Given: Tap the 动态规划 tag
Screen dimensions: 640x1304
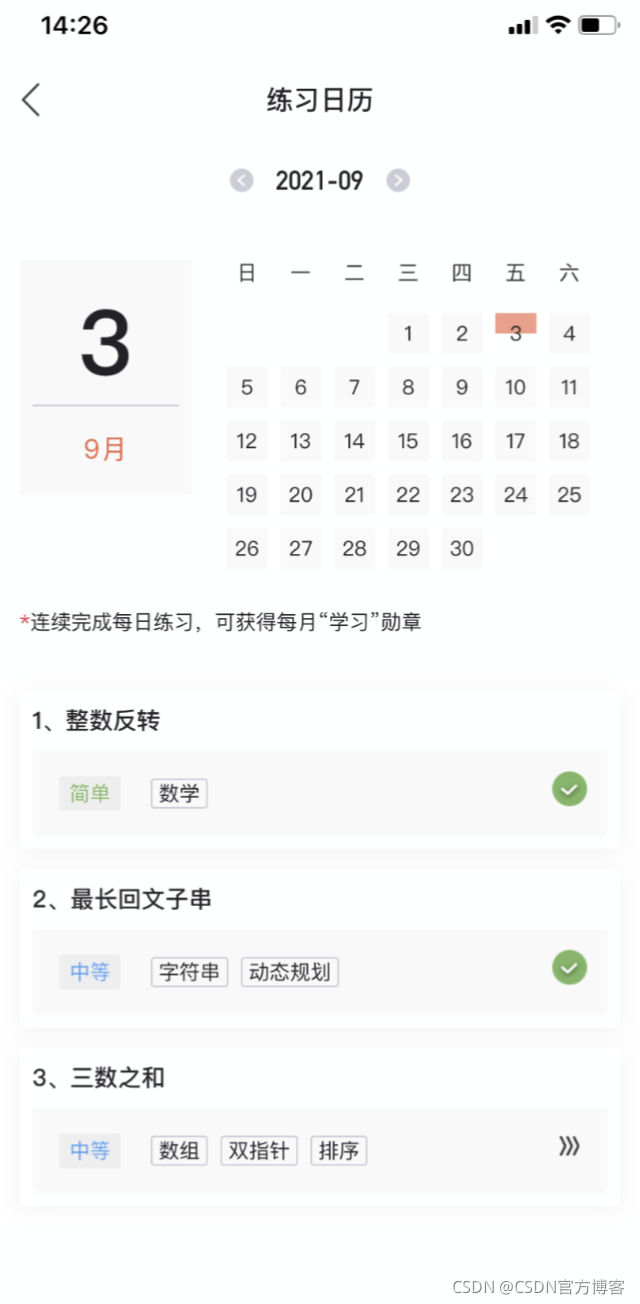Looking at the screenshot, I should [x=290, y=972].
